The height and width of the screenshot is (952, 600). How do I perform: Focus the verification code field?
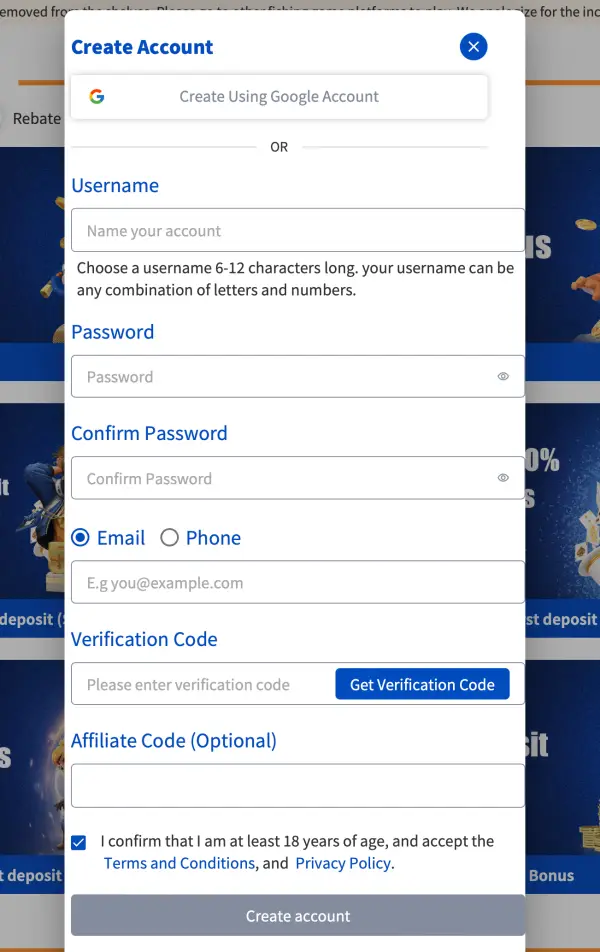click(x=200, y=685)
